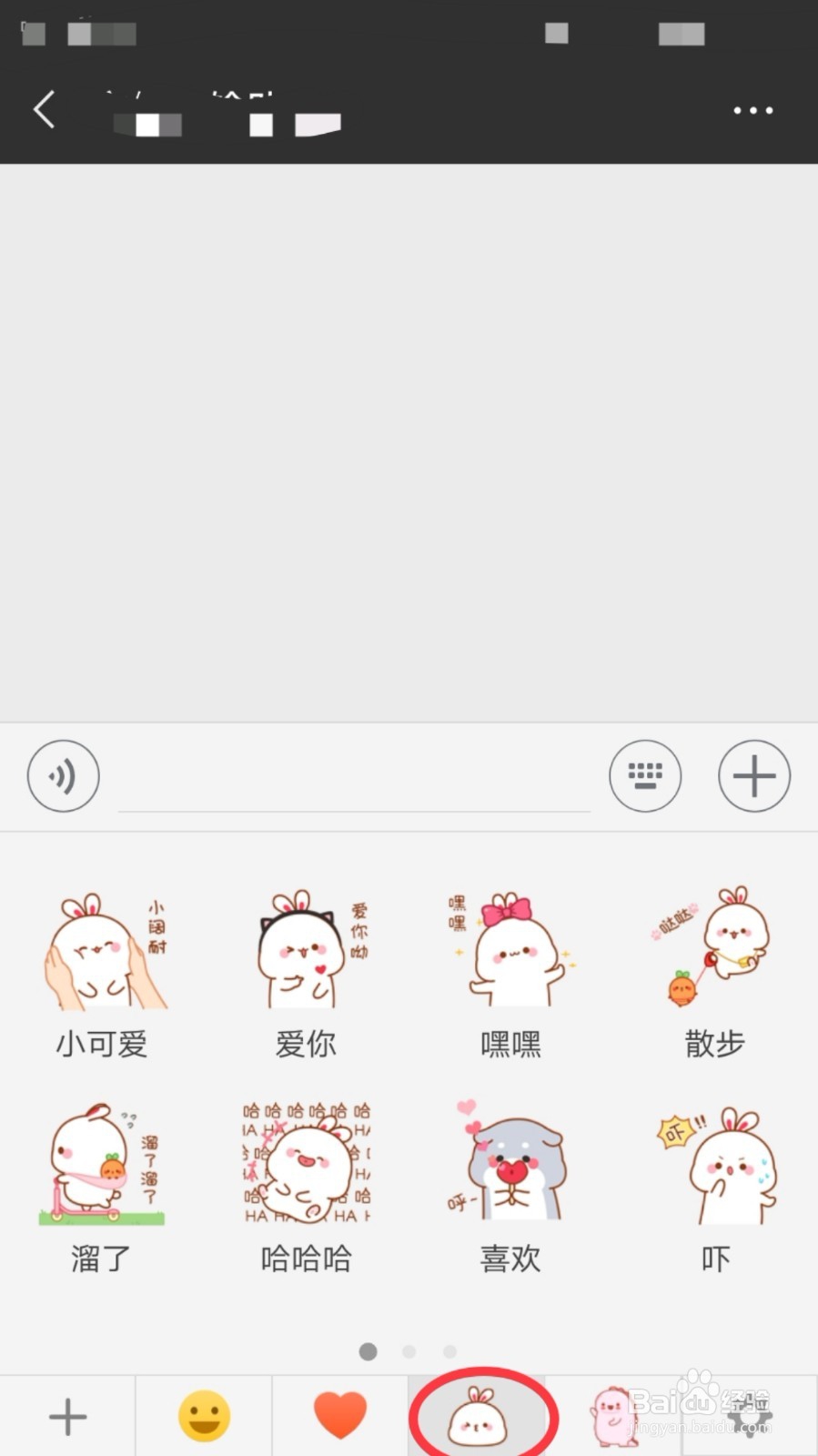This screenshot has height=1456, width=818.
Task: Tap the second page indicator dot
Action: click(409, 1352)
